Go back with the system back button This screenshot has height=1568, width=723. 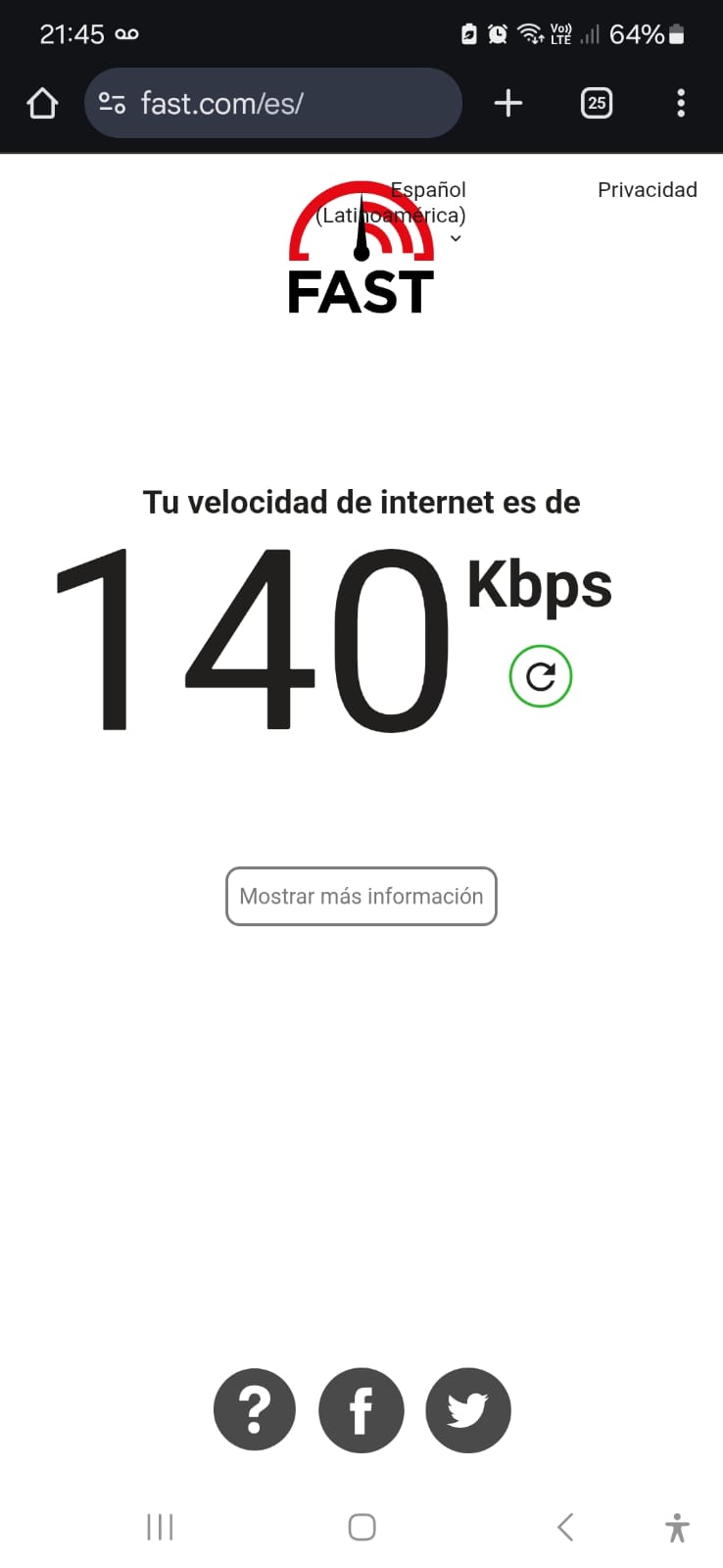pos(565,1526)
